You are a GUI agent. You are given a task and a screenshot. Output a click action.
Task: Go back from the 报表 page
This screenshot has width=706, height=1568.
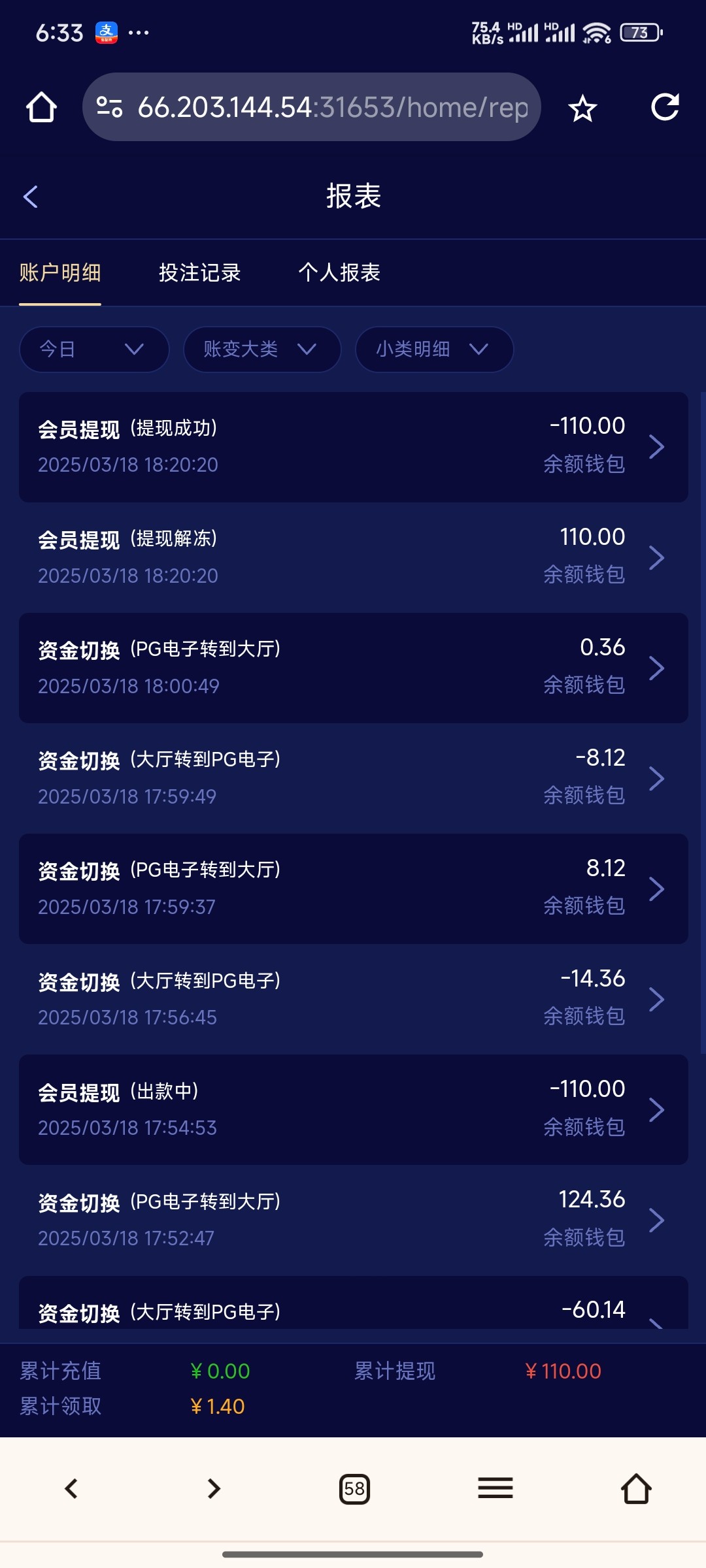pos(31,197)
